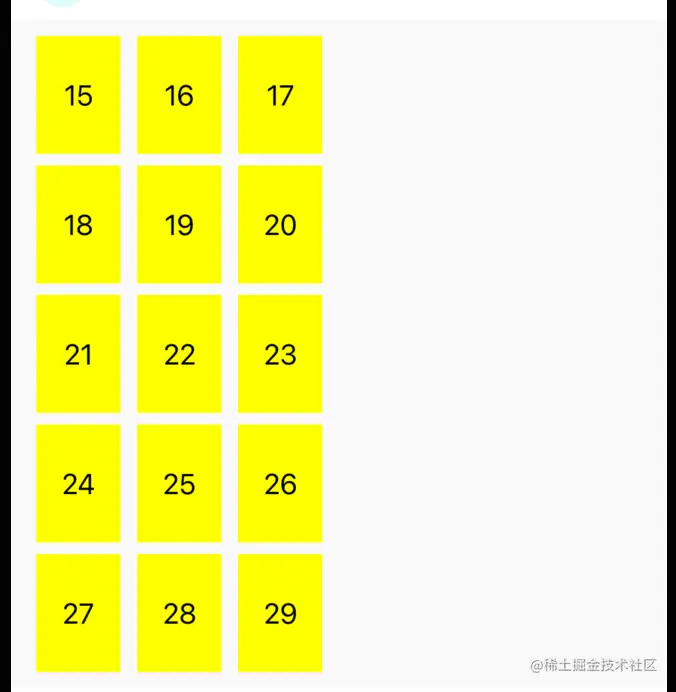Select grid item 24
Viewport: 676px width, 692px height.
[x=78, y=483]
